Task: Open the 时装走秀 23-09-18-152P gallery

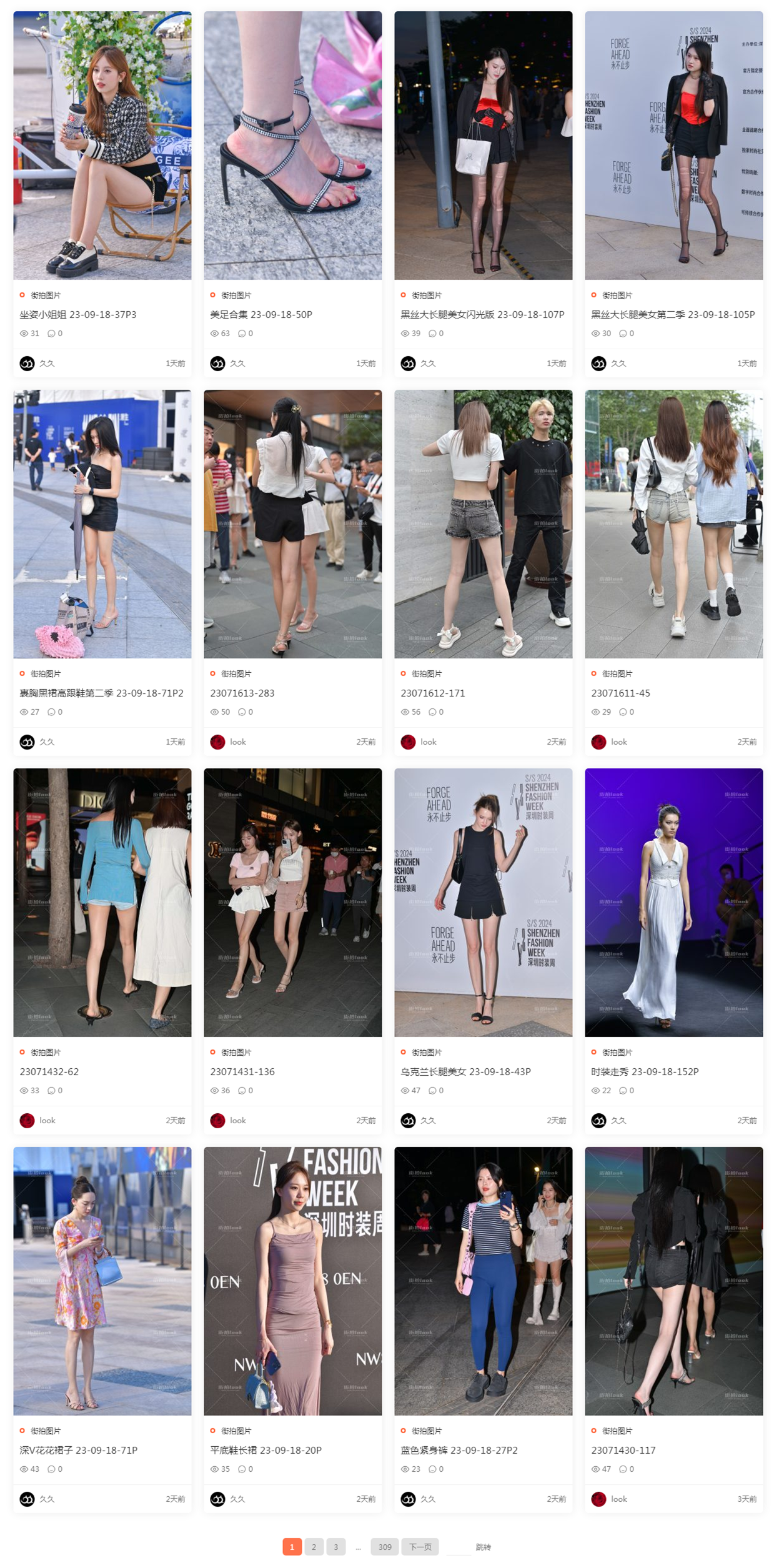Action: click(645, 1072)
